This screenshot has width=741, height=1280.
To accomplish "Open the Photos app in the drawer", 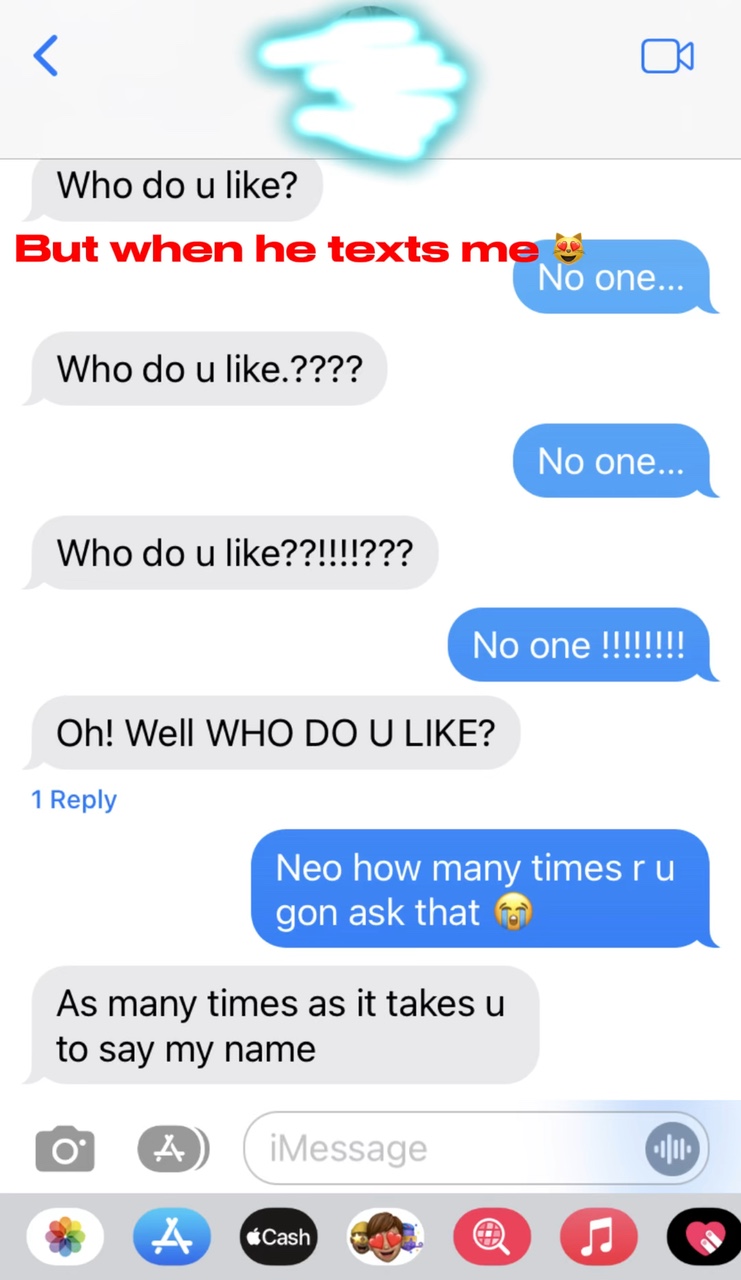I will coord(65,1237).
